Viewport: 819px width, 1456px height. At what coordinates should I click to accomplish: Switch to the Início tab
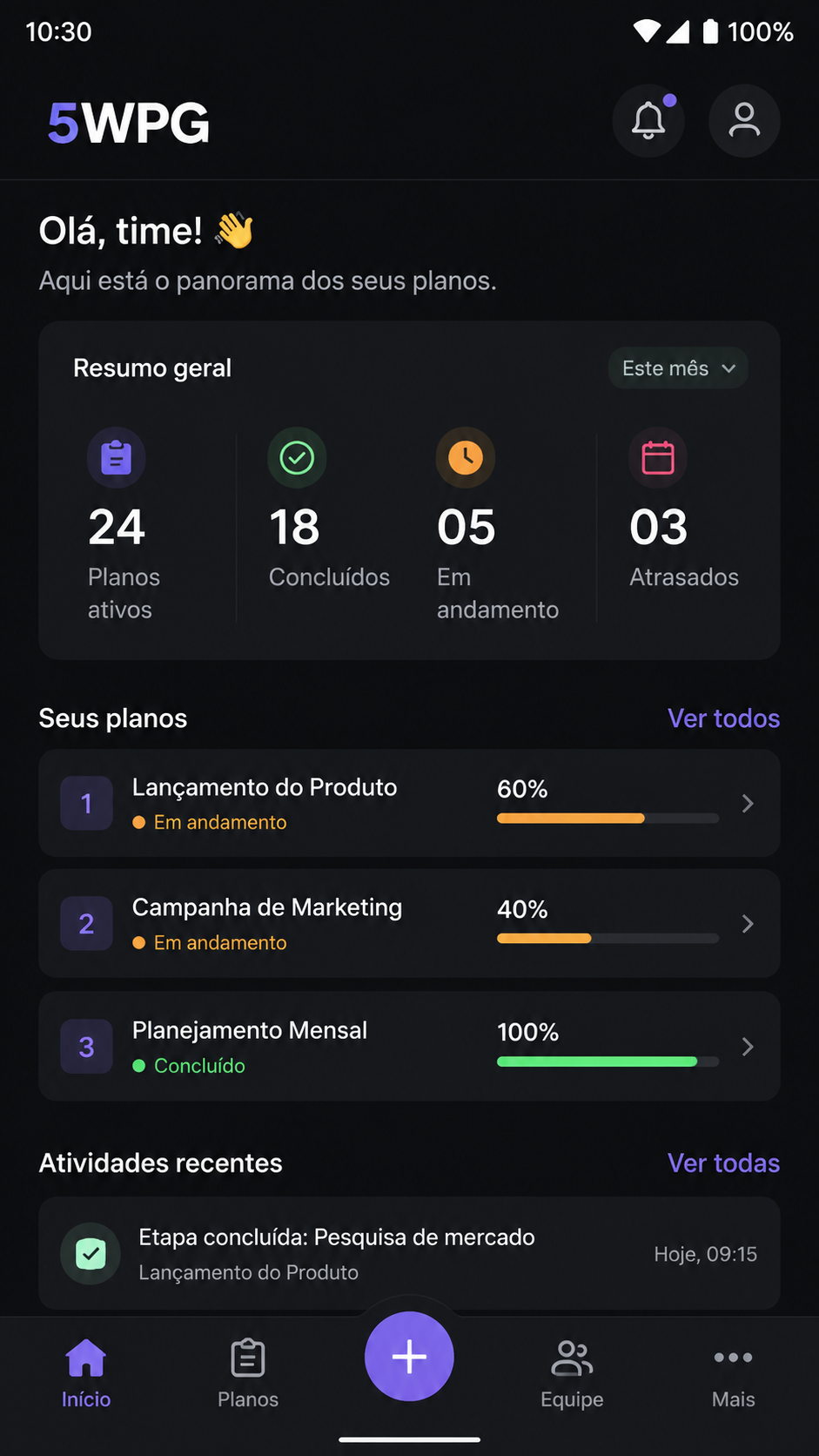point(86,1373)
